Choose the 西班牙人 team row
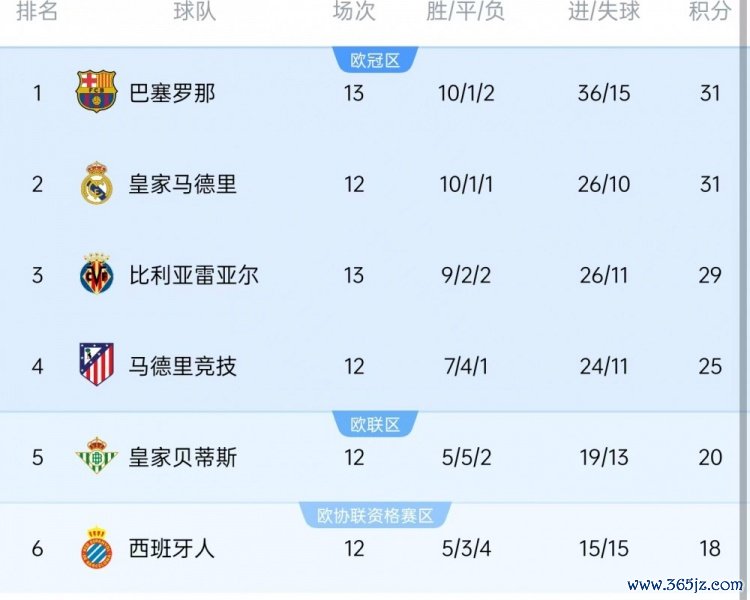 (x=172, y=548)
